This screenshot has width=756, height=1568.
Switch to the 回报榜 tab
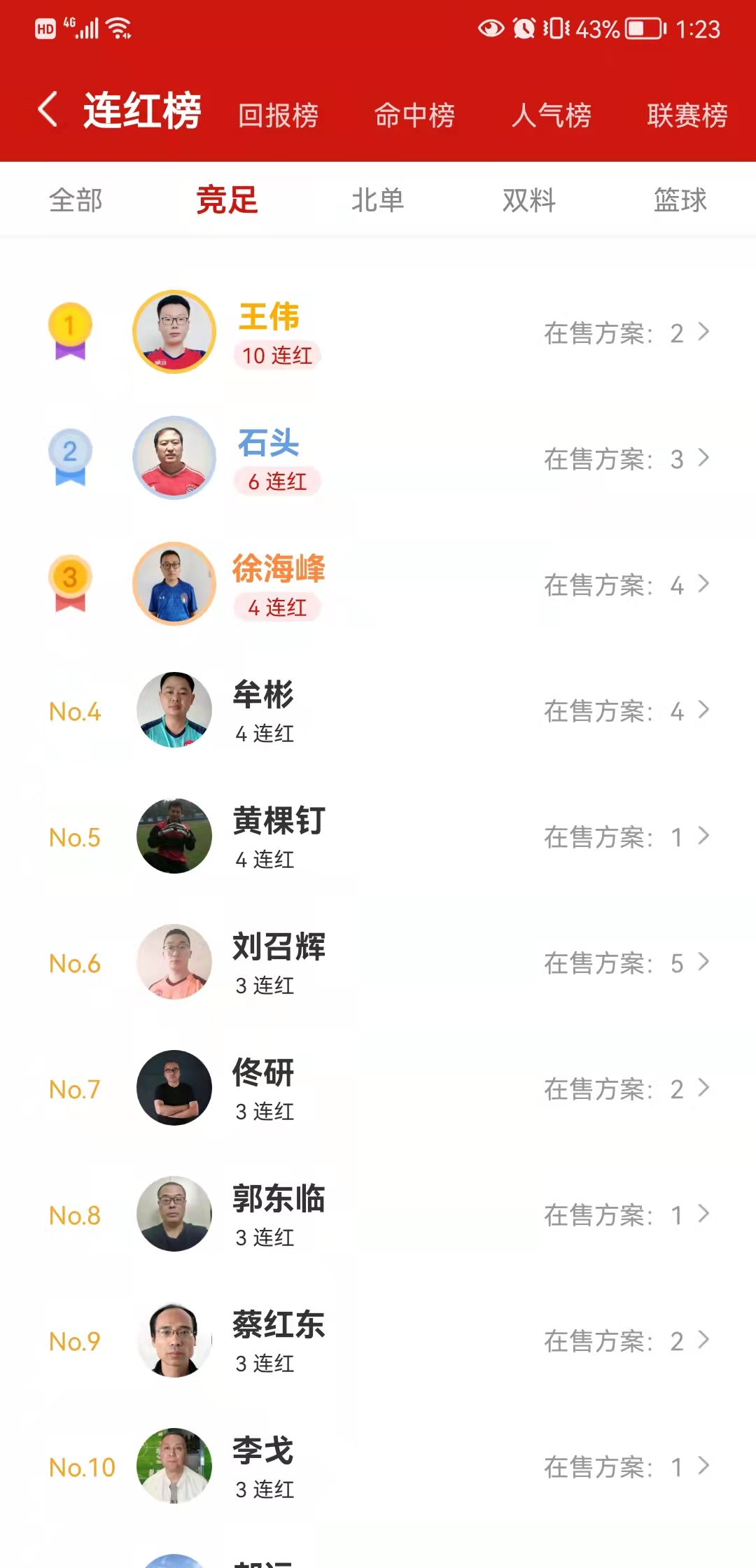point(278,115)
